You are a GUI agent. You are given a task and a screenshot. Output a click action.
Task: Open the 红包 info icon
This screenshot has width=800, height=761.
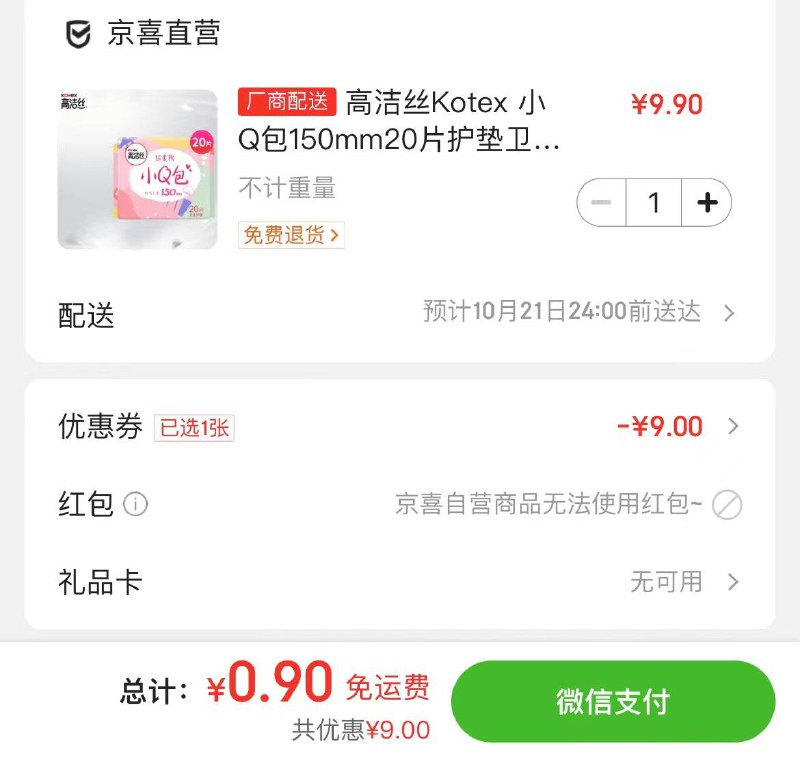pyautogui.click(x=135, y=504)
